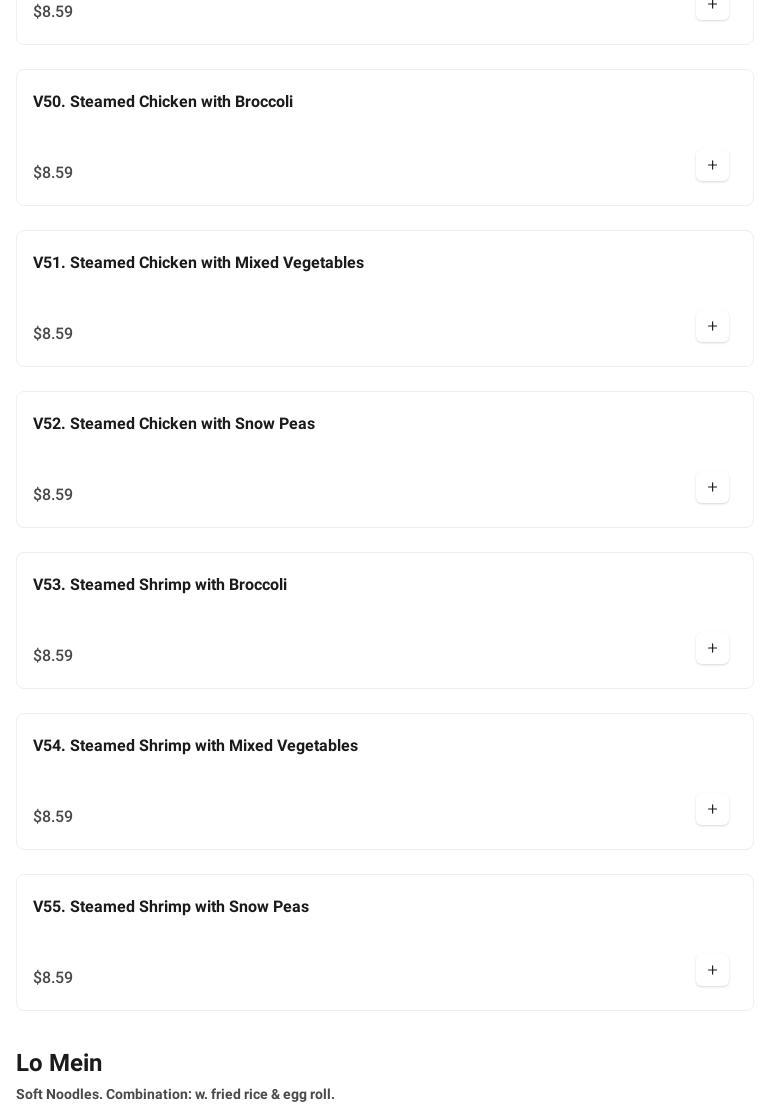Add V50 Steamed Chicken with Broccoli
Image resolution: width=770 pixels, height=1120 pixels.
pyautogui.click(x=712, y=166)
